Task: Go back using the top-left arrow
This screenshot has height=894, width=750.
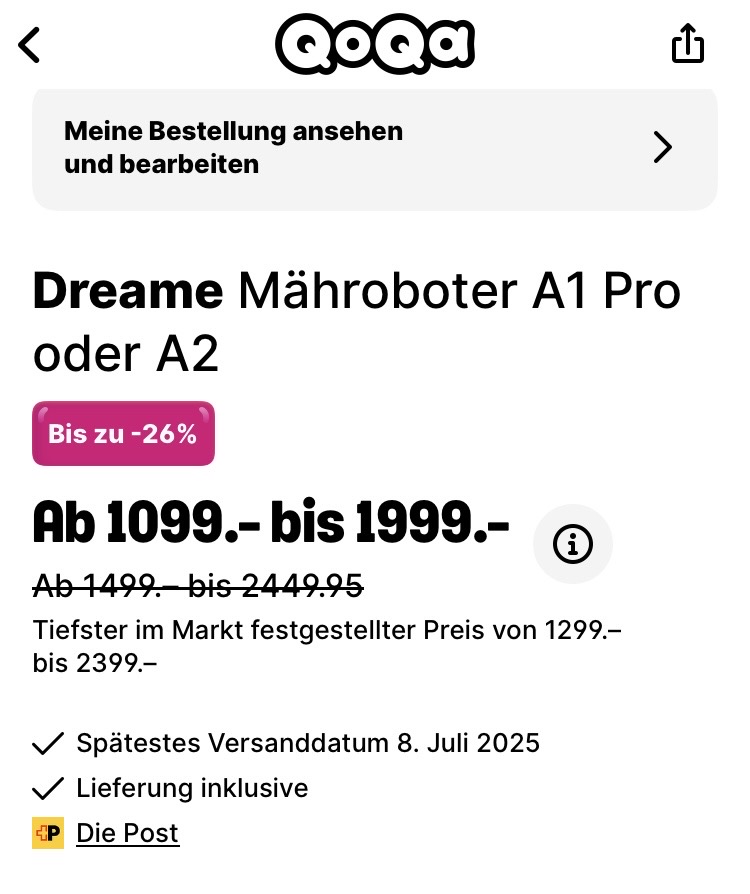Action: [31, 45]
